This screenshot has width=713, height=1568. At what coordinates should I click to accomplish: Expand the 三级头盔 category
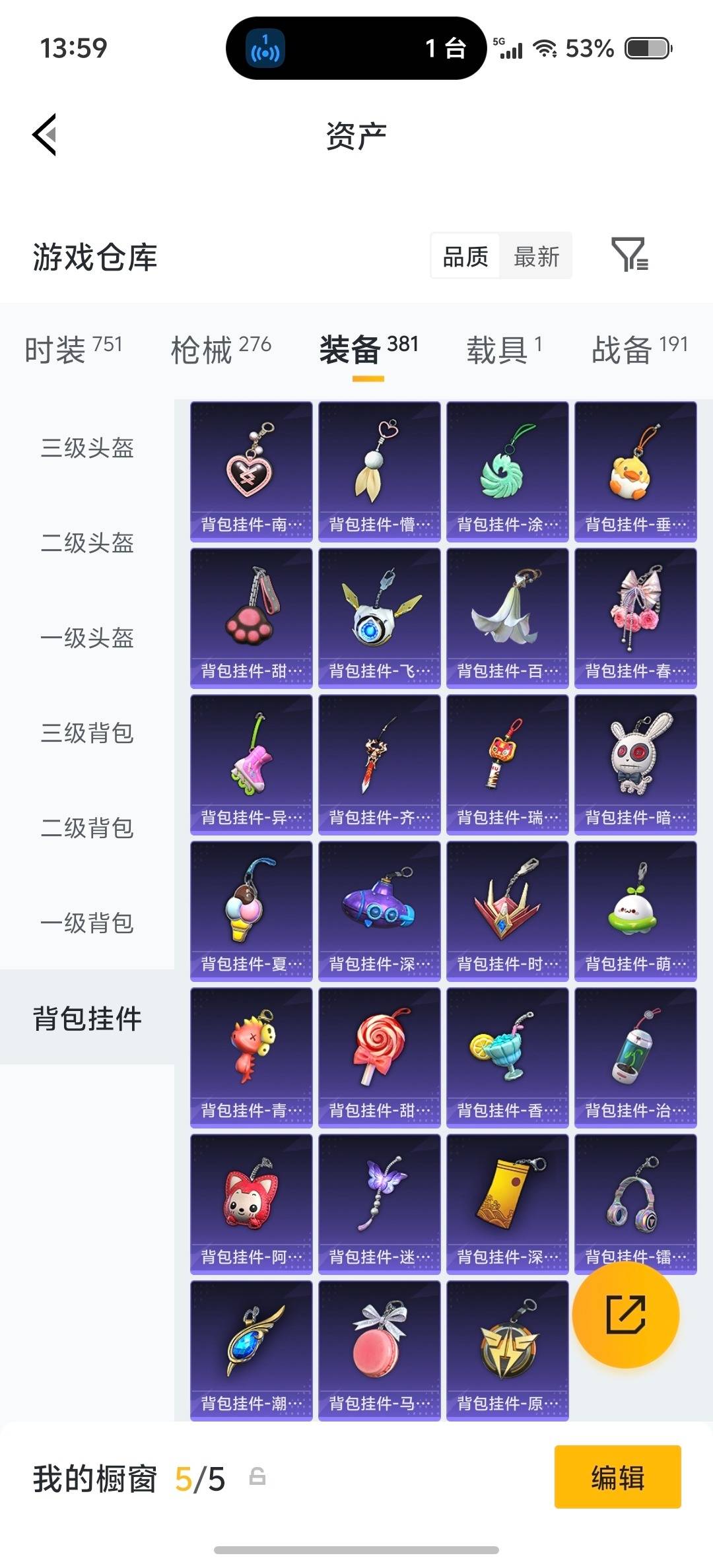point(87,449)
